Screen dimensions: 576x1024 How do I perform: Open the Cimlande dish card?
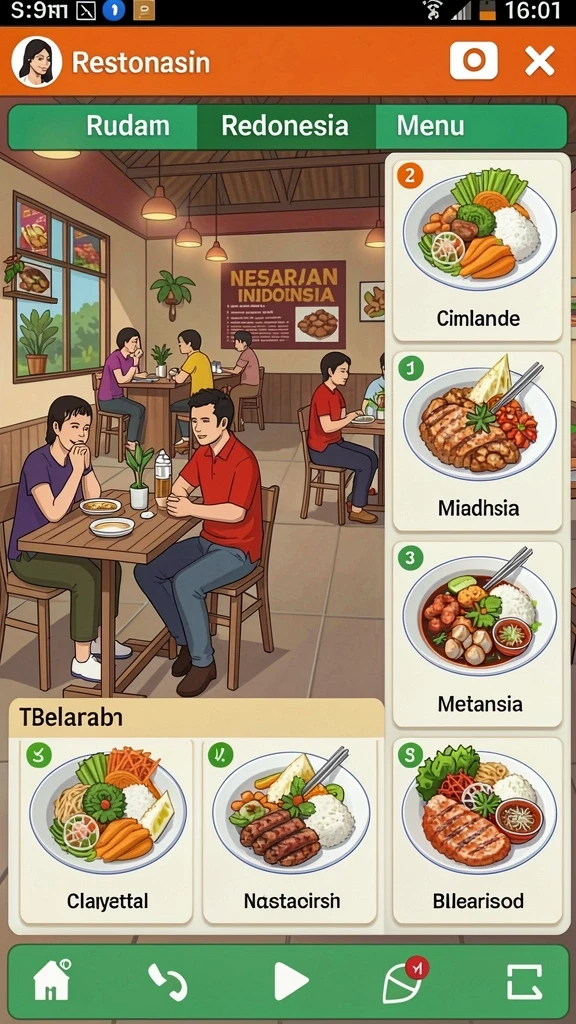479,250
